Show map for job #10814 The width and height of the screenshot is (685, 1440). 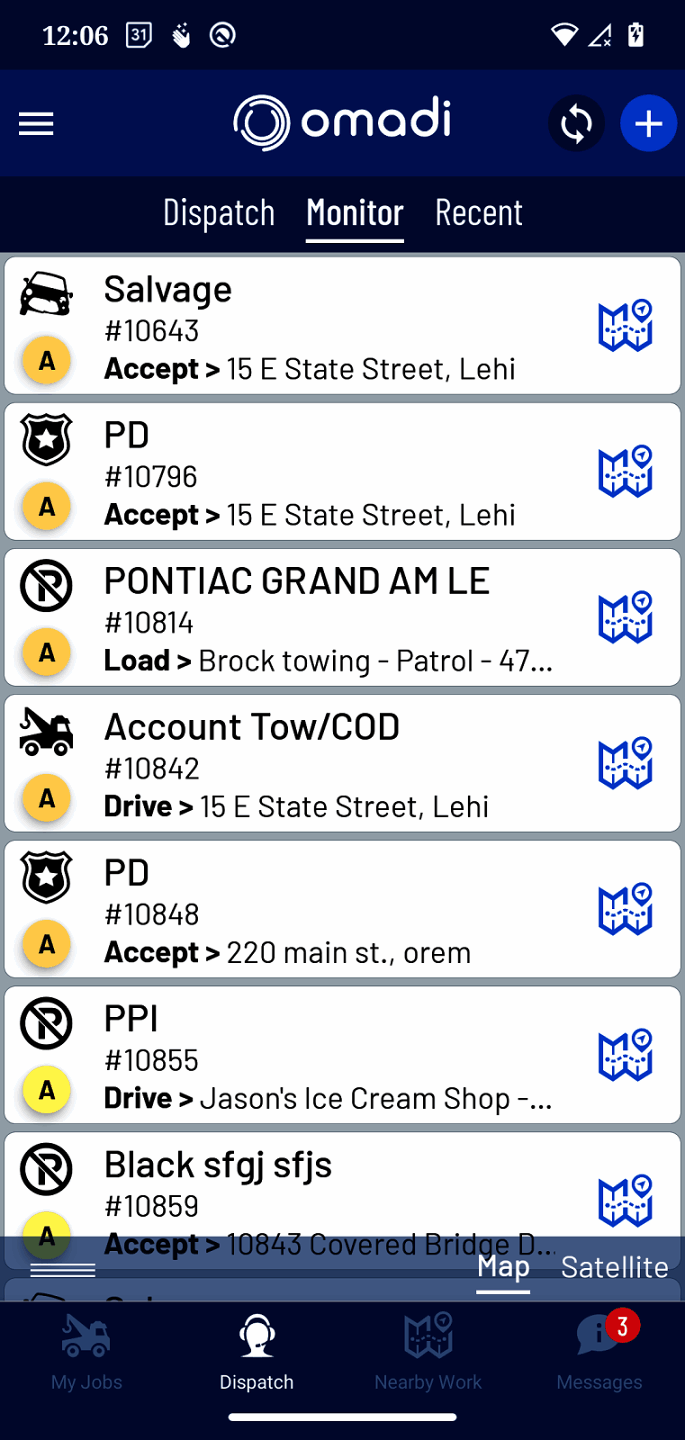coord(625,618)
